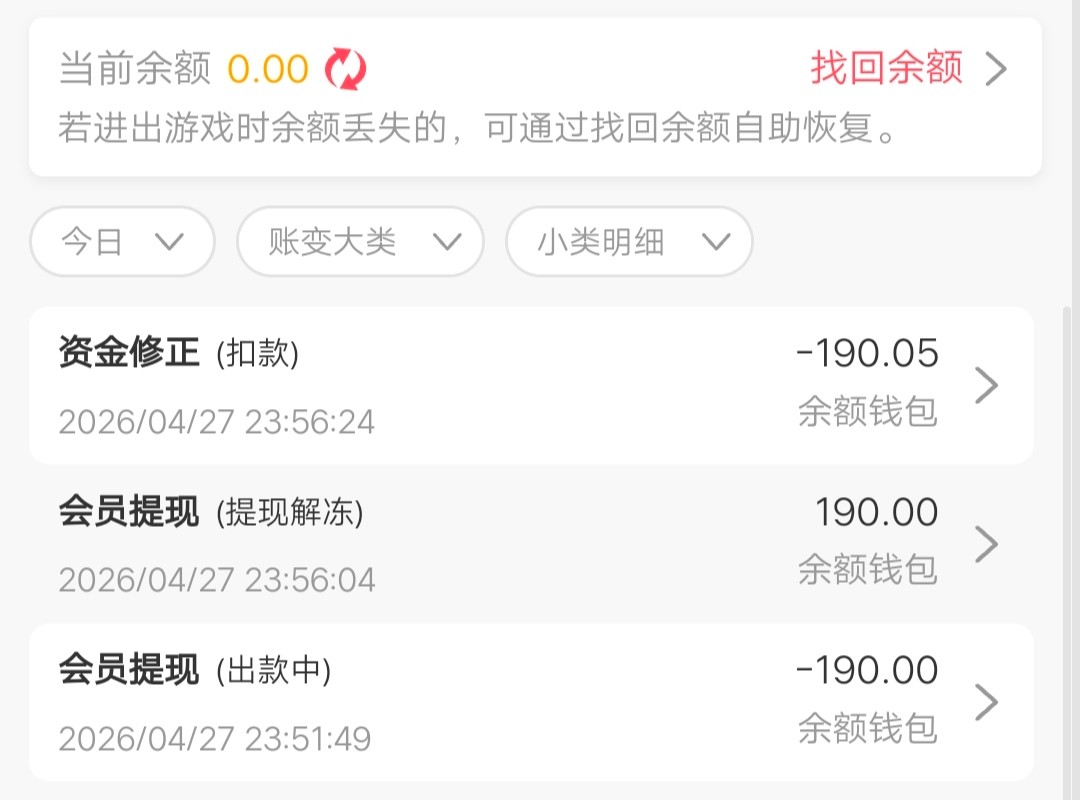
Task: Show details of 会员提现 (出款中) record
Action: [x=530, y=702]
